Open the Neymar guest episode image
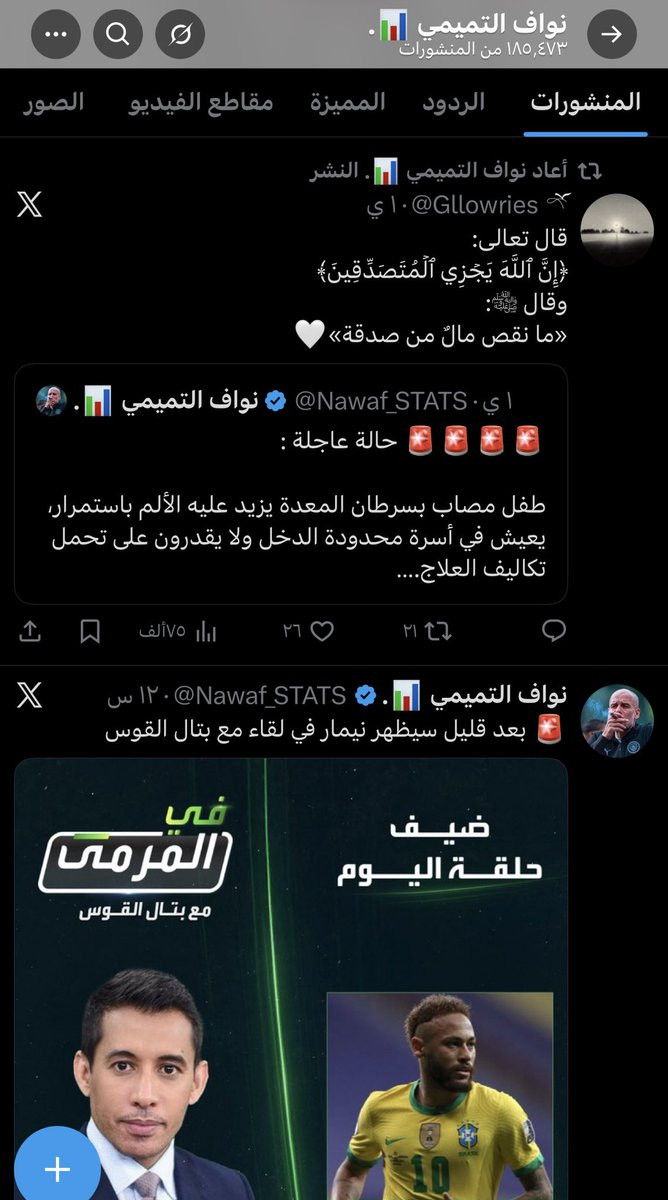668x1200 pixels. (x=291, y=980)
